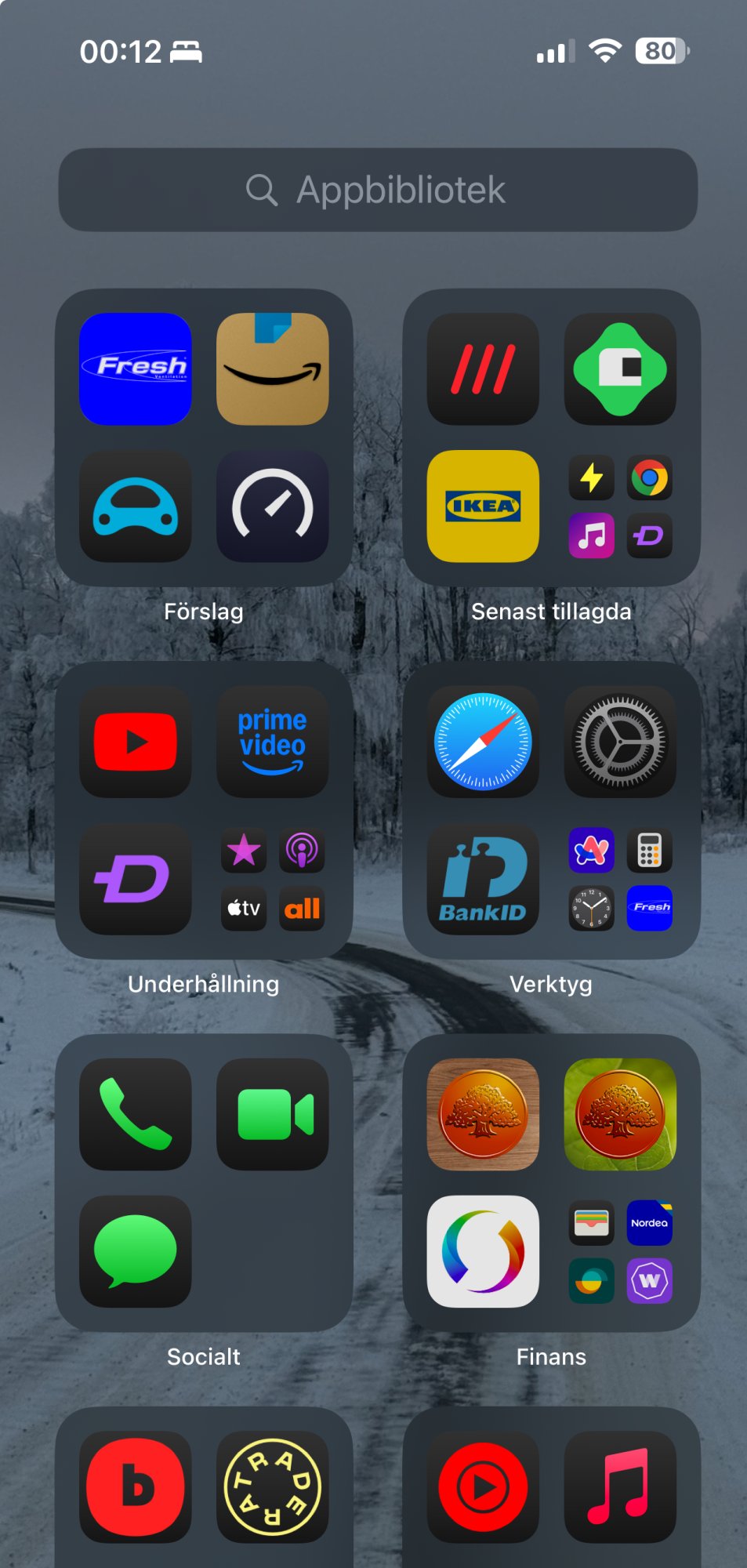
Task: Open the YouTube app
Action: (136, 742)
